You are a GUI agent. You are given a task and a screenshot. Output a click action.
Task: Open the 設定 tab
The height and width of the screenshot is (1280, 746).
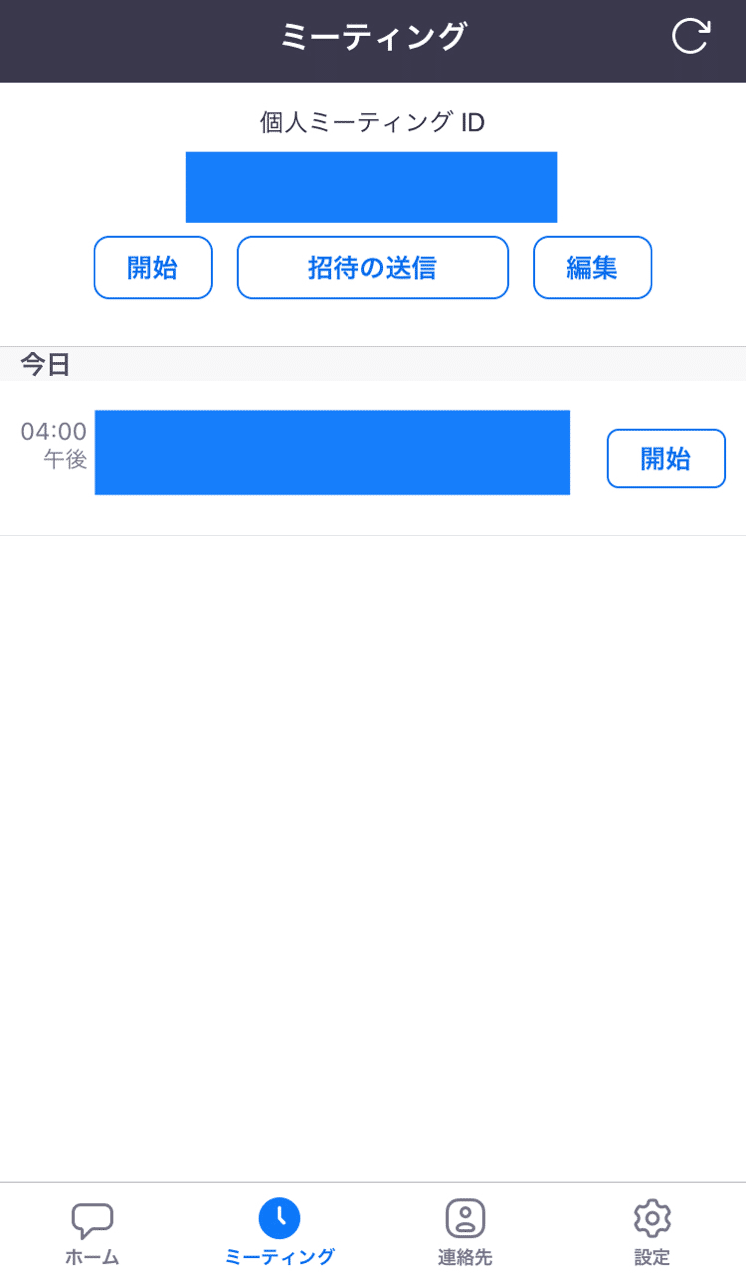point(652,1232)
